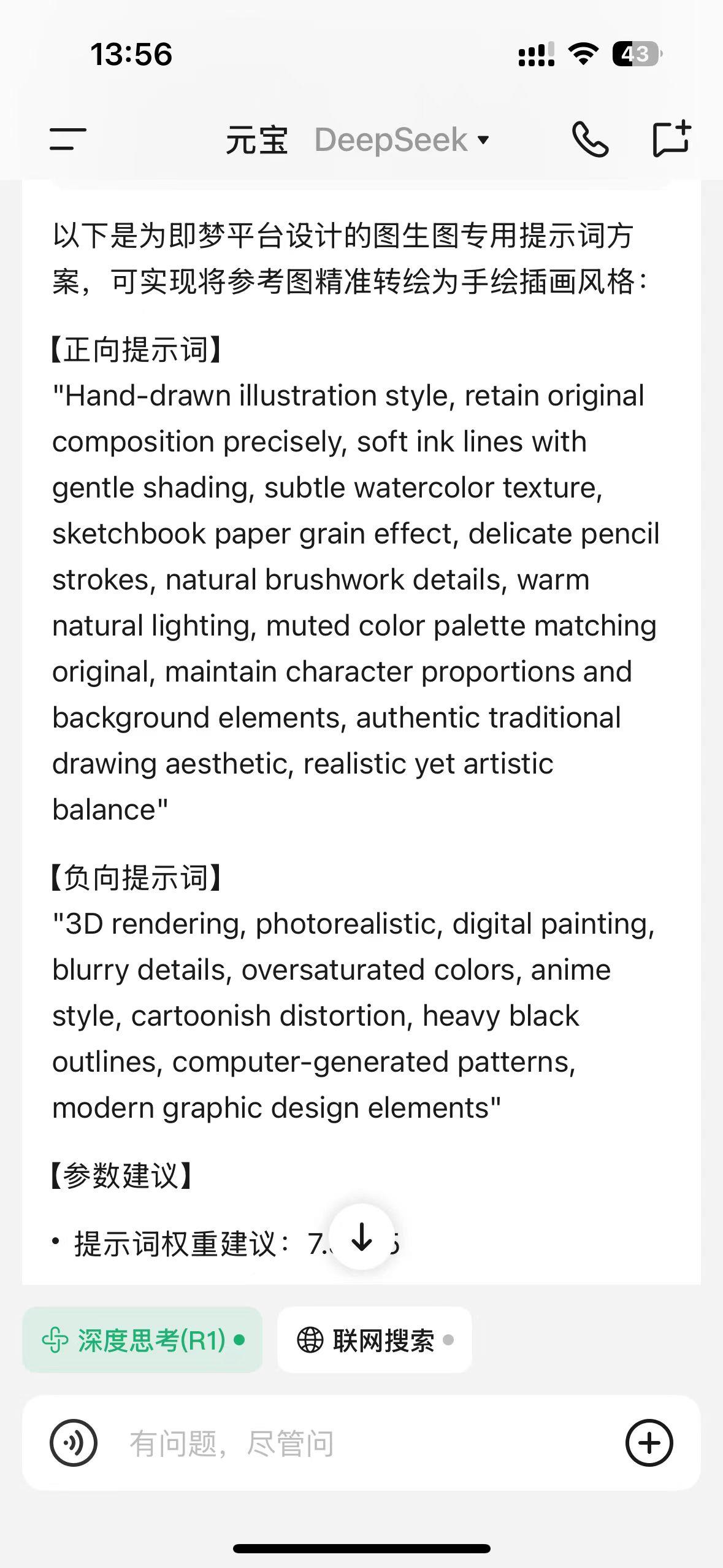Enable 联网搜索 web search

pyautogui.click(x=375, y=1340)
